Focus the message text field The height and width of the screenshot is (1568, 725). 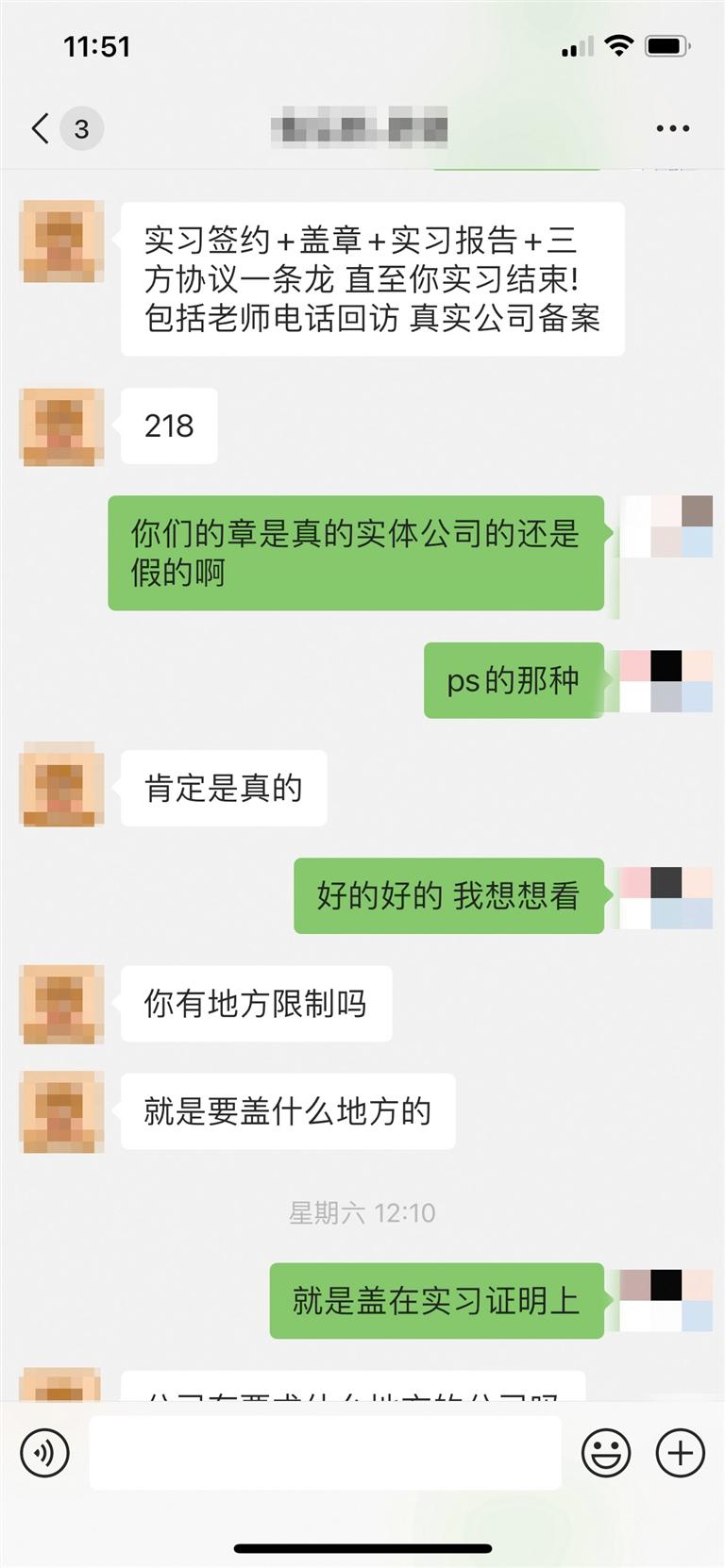325,1452
